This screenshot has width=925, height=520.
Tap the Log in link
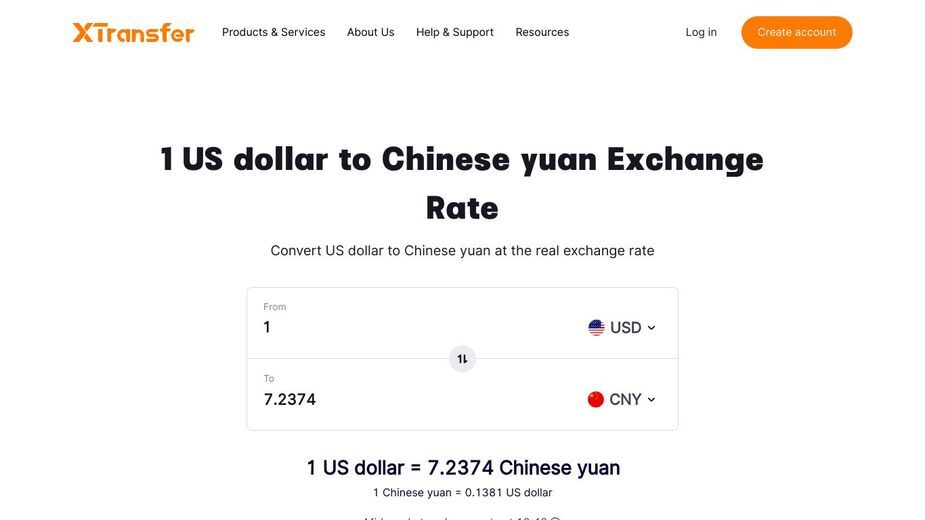tap(700, 32)
